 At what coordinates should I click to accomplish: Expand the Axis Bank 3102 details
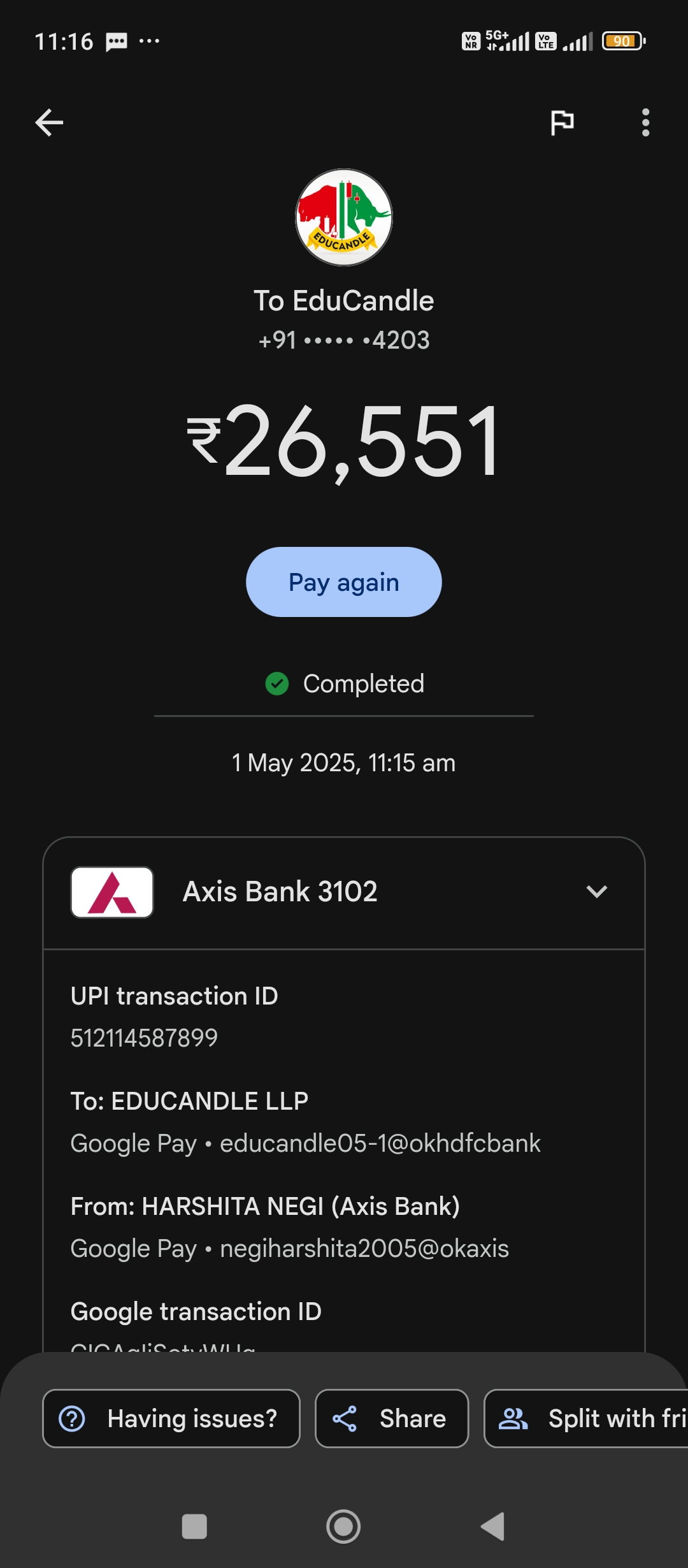(596, 891)
